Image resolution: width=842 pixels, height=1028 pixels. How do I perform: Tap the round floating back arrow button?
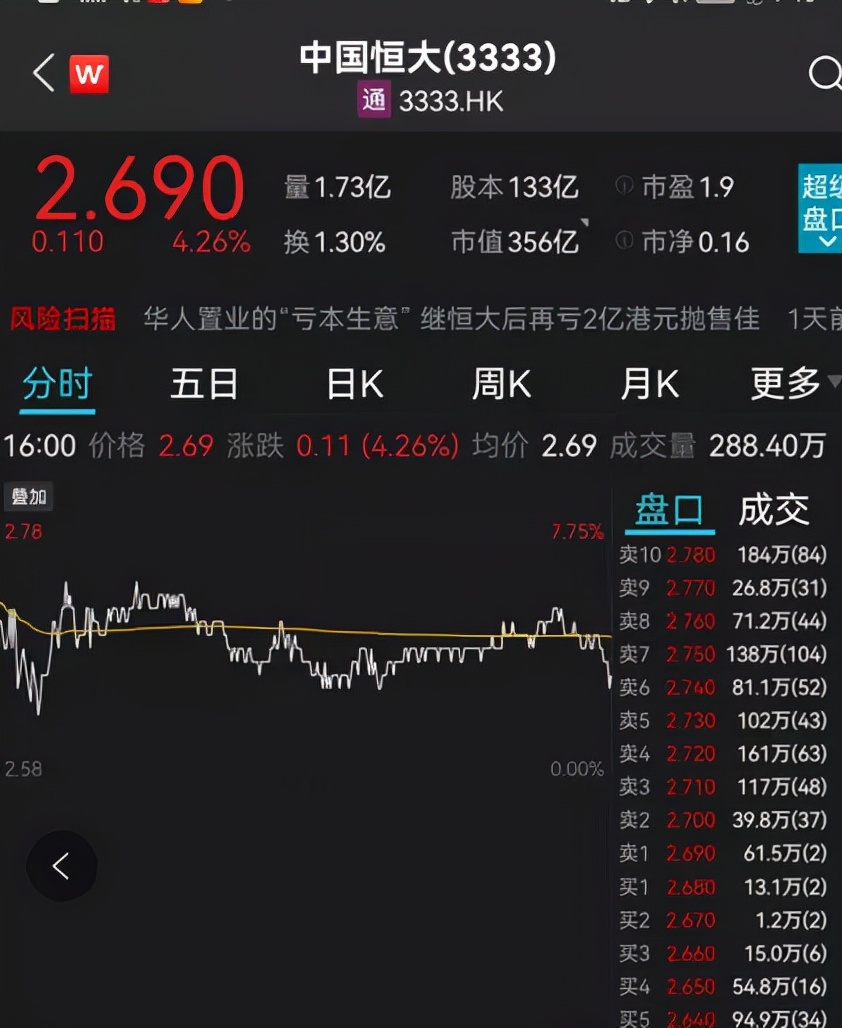61,866
